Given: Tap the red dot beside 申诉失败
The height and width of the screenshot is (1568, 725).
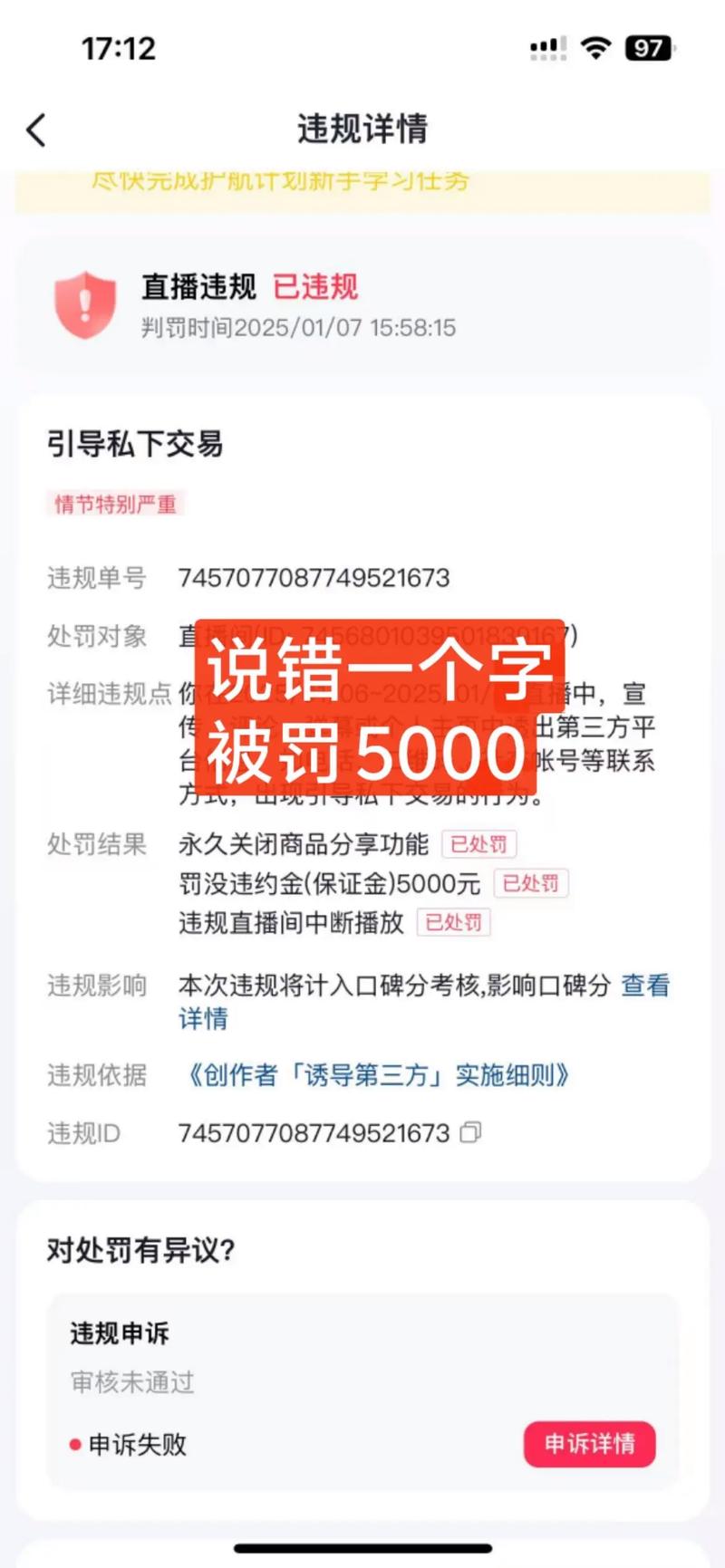Looking at the screenshot, I should (x=73, y=1446).
